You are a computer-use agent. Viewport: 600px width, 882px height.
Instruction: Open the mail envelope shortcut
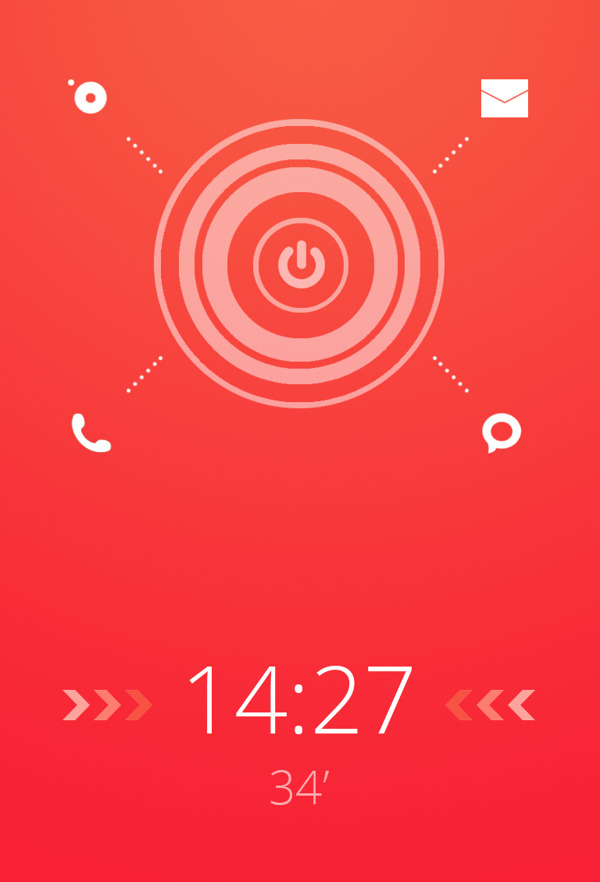coord(504,98)
